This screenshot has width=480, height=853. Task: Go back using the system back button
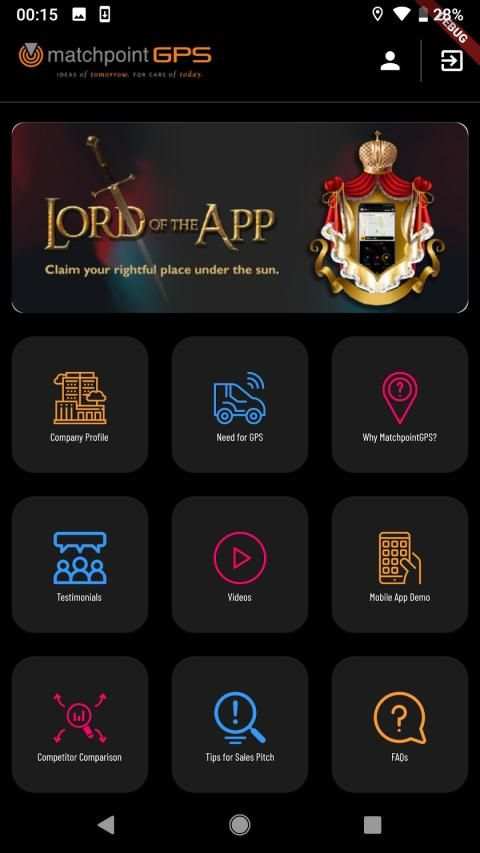106,825
